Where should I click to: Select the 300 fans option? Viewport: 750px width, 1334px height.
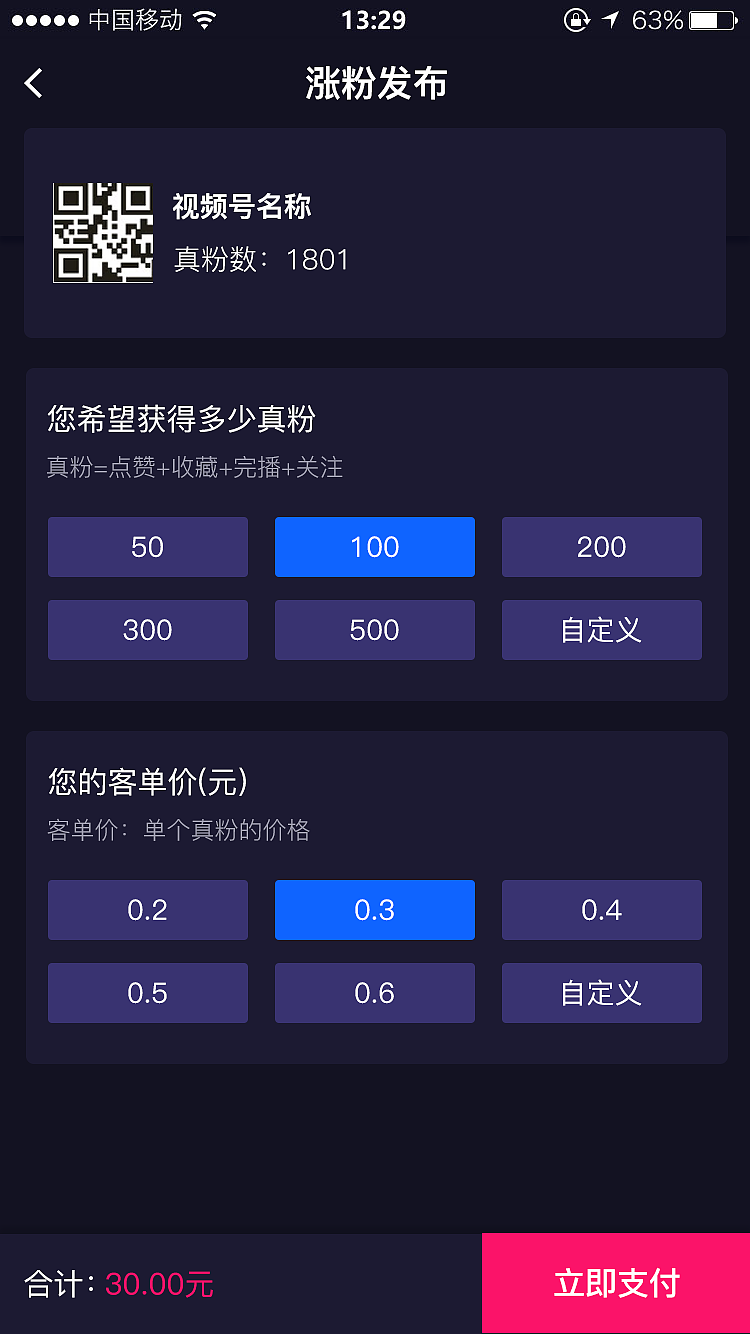tap(148, 630)
